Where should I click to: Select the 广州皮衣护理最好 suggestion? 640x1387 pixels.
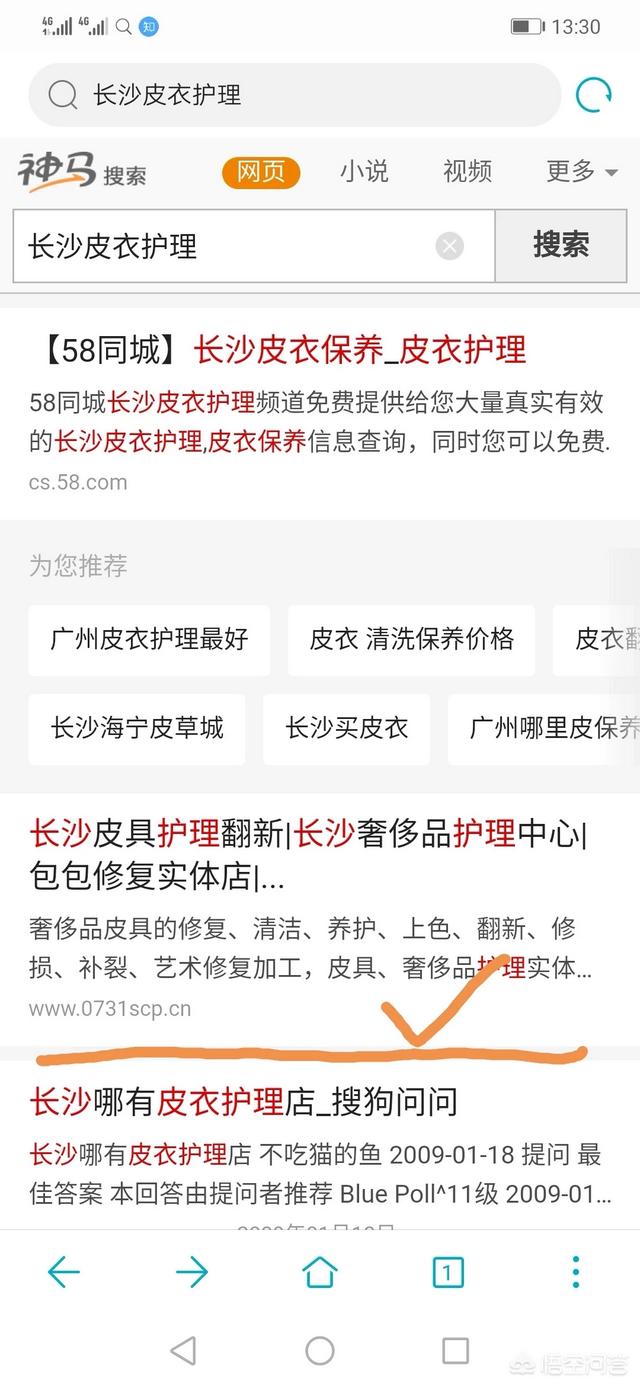tap(149, 640)
